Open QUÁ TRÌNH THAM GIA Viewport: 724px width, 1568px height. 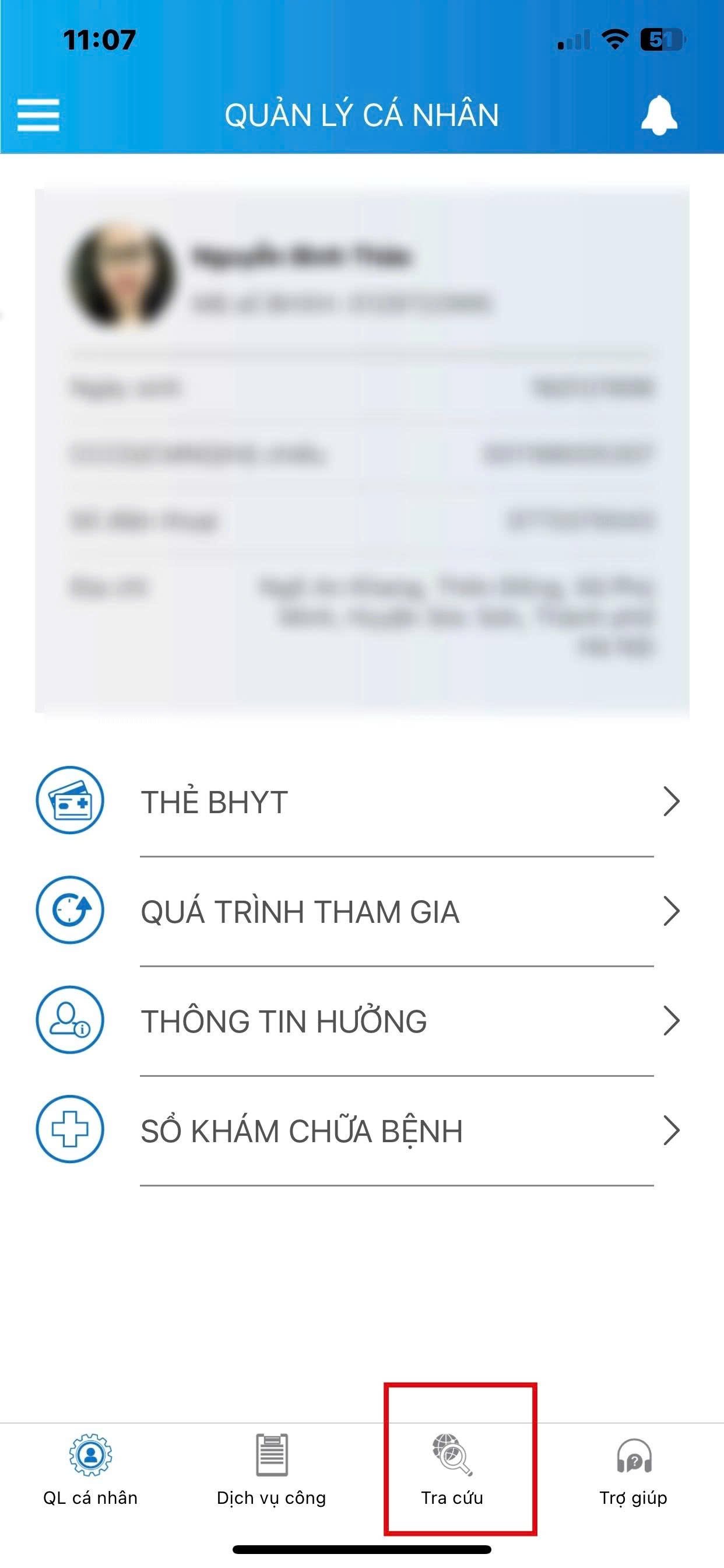[359, 911]
